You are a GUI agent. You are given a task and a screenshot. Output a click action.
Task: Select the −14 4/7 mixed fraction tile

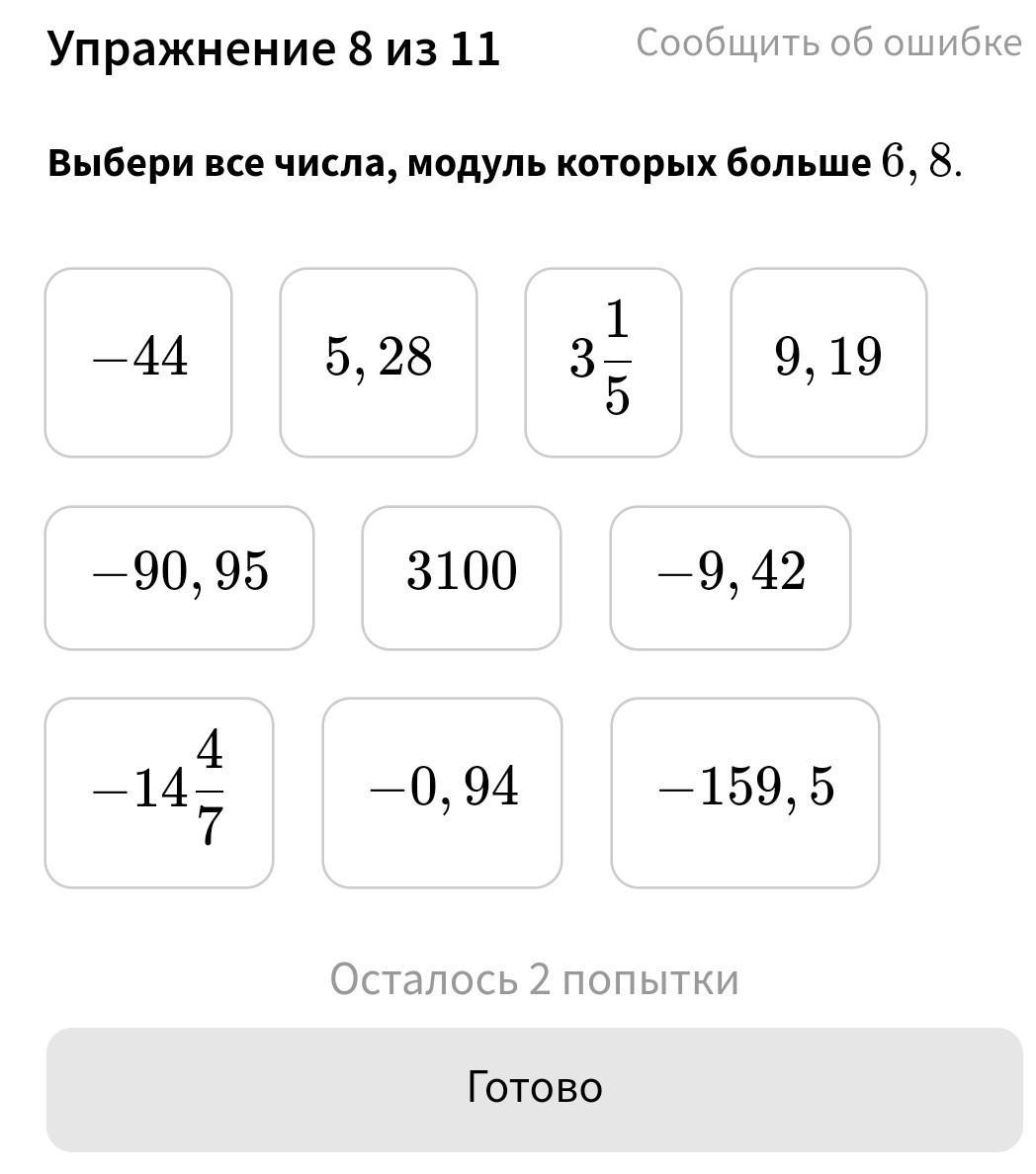[x=159, y=793]
